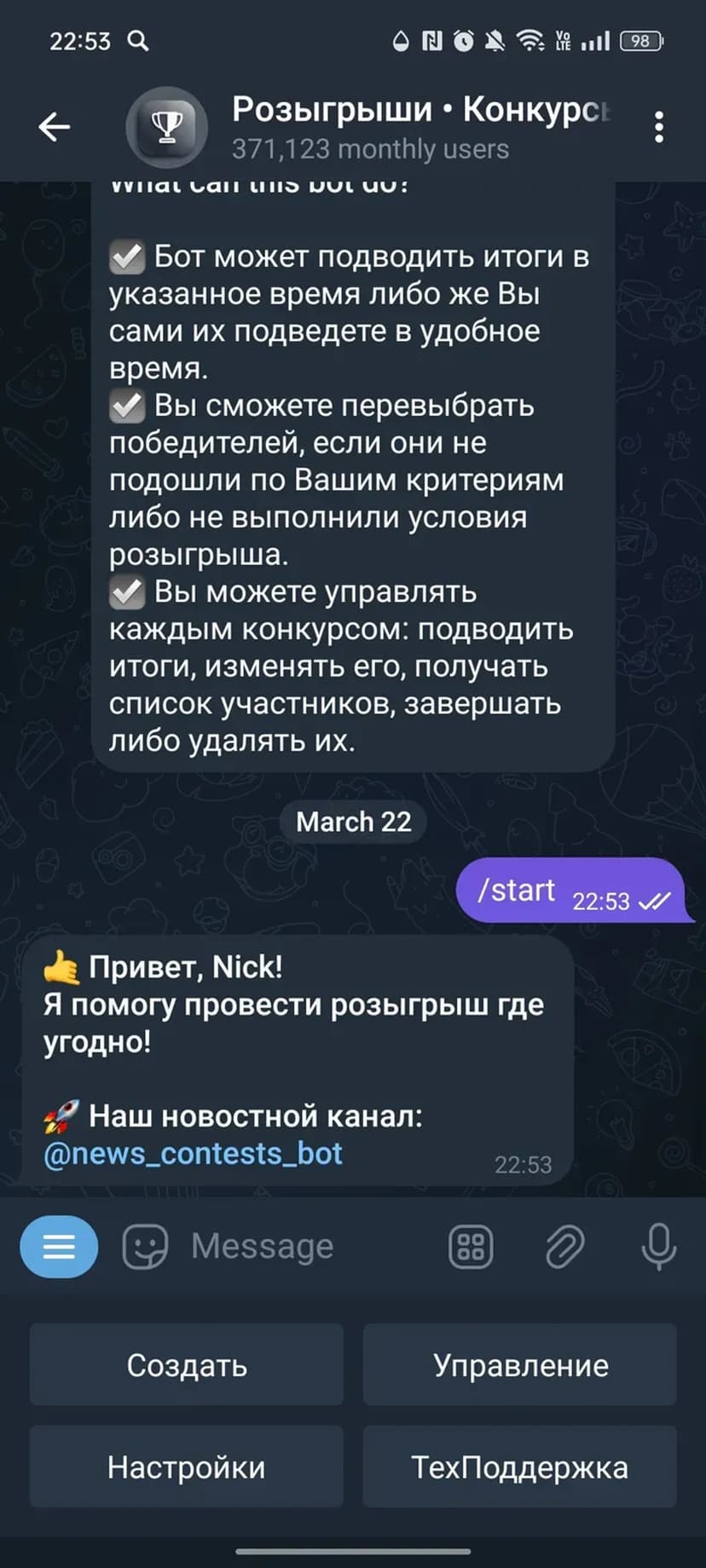
Task: Hide the bot keyboard
Action: click(x=471, y=1247)
